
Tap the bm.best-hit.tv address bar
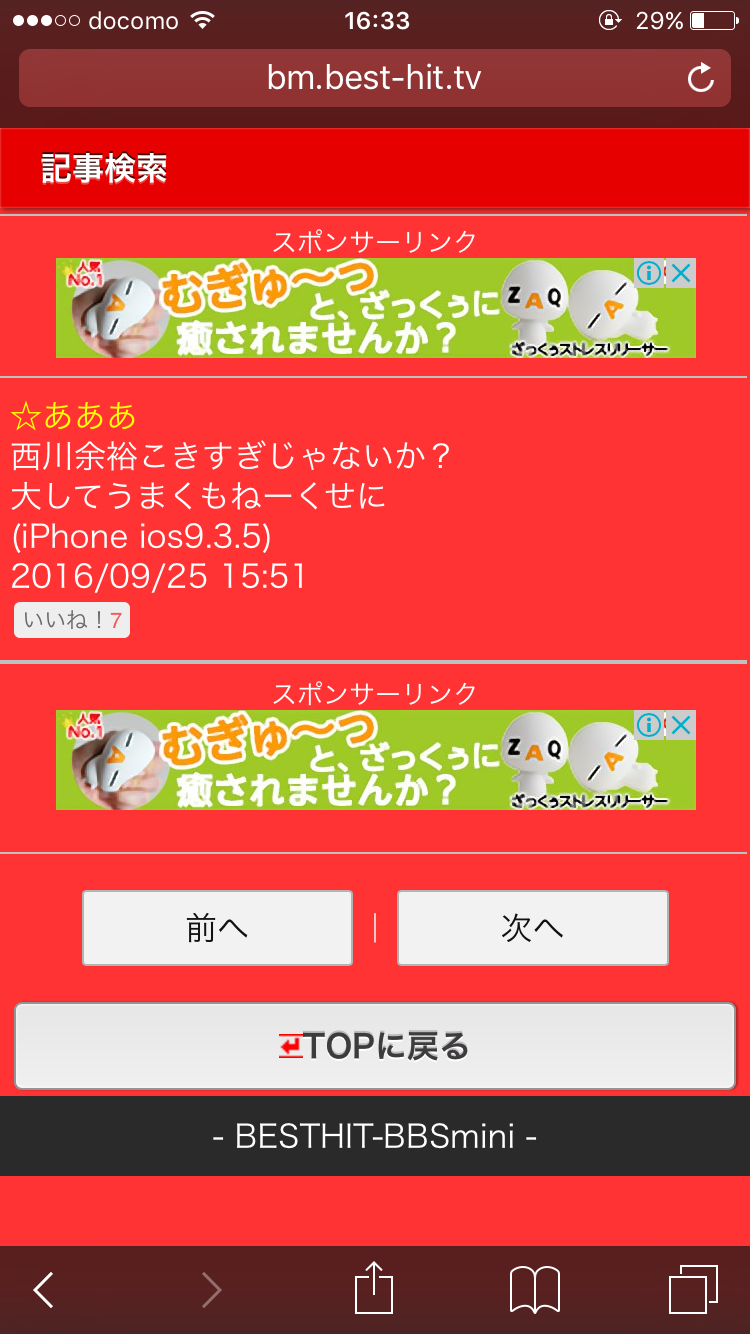pyautogui.click(x=374, y=78)
